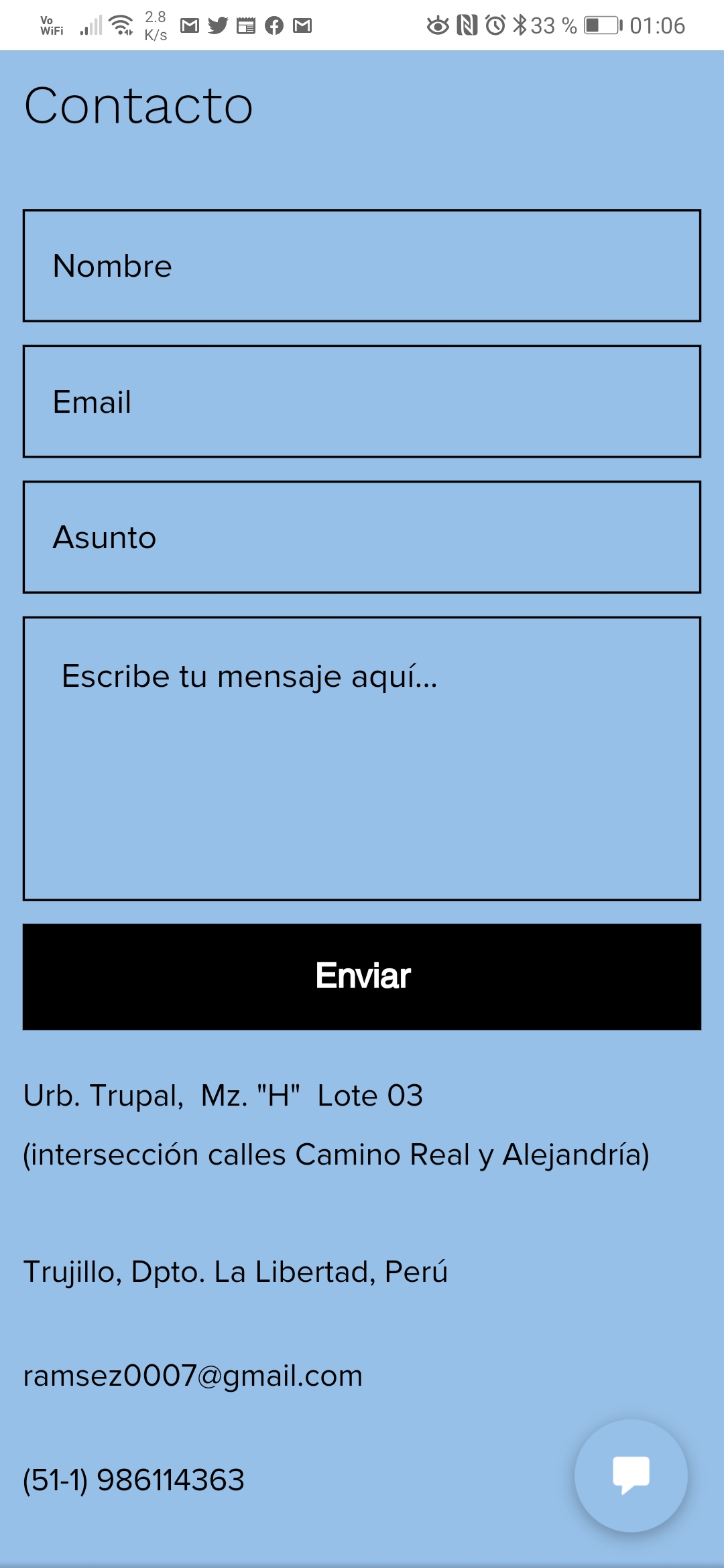Image resolution: width=724 pixels, height=1568 pixels.
Task: Select the Asunto subject field
Action: tap(362, 537)
